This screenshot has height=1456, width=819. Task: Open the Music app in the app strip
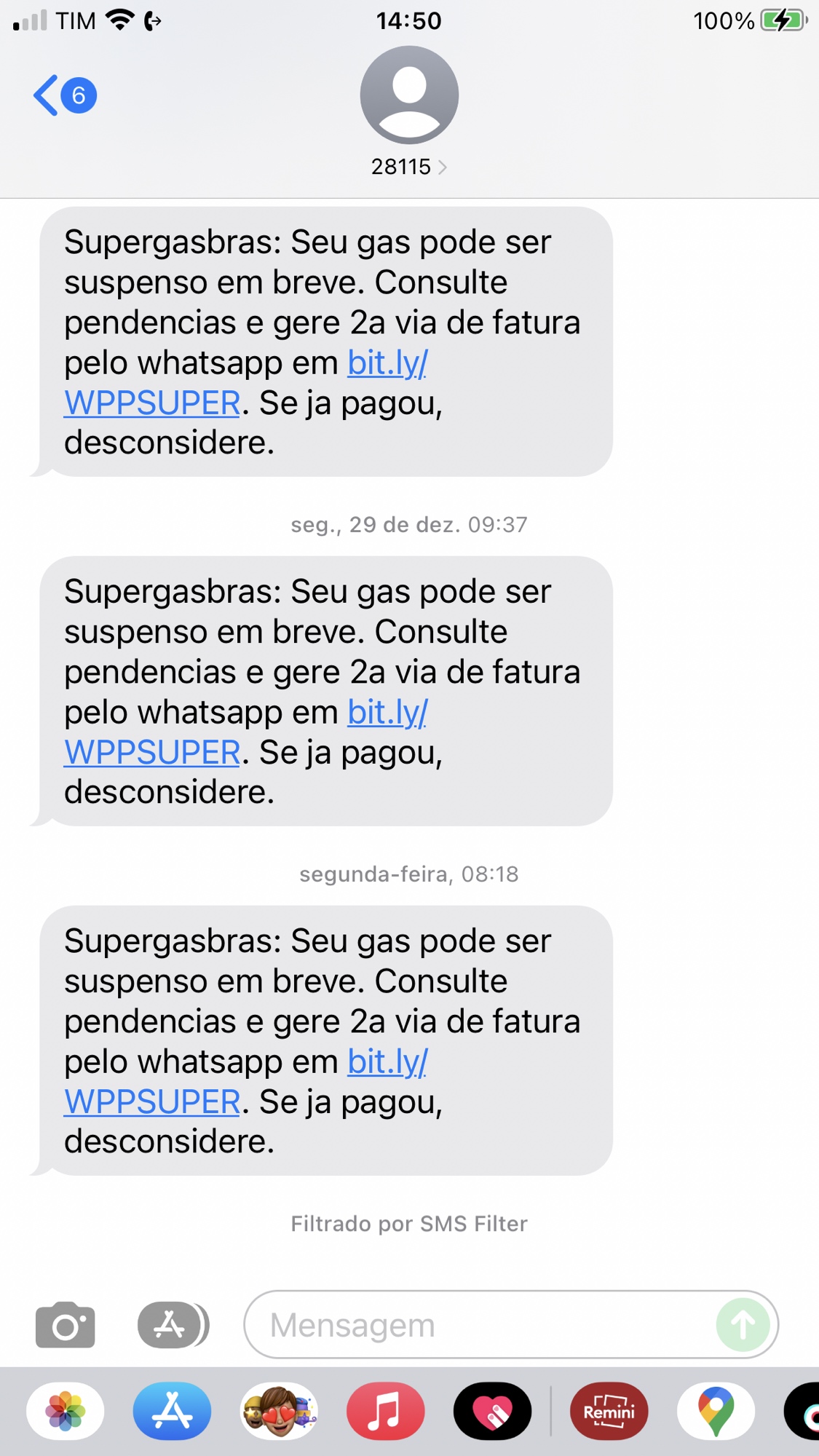pyautogui.click(x=385, y=1412)
